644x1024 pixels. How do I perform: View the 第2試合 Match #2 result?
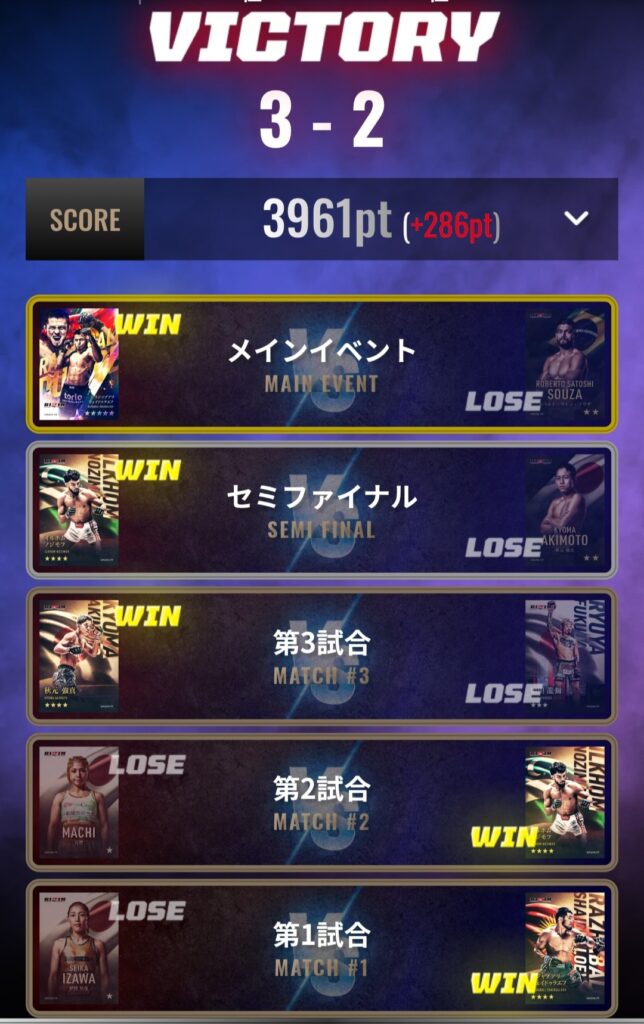(x=321, y=802)
